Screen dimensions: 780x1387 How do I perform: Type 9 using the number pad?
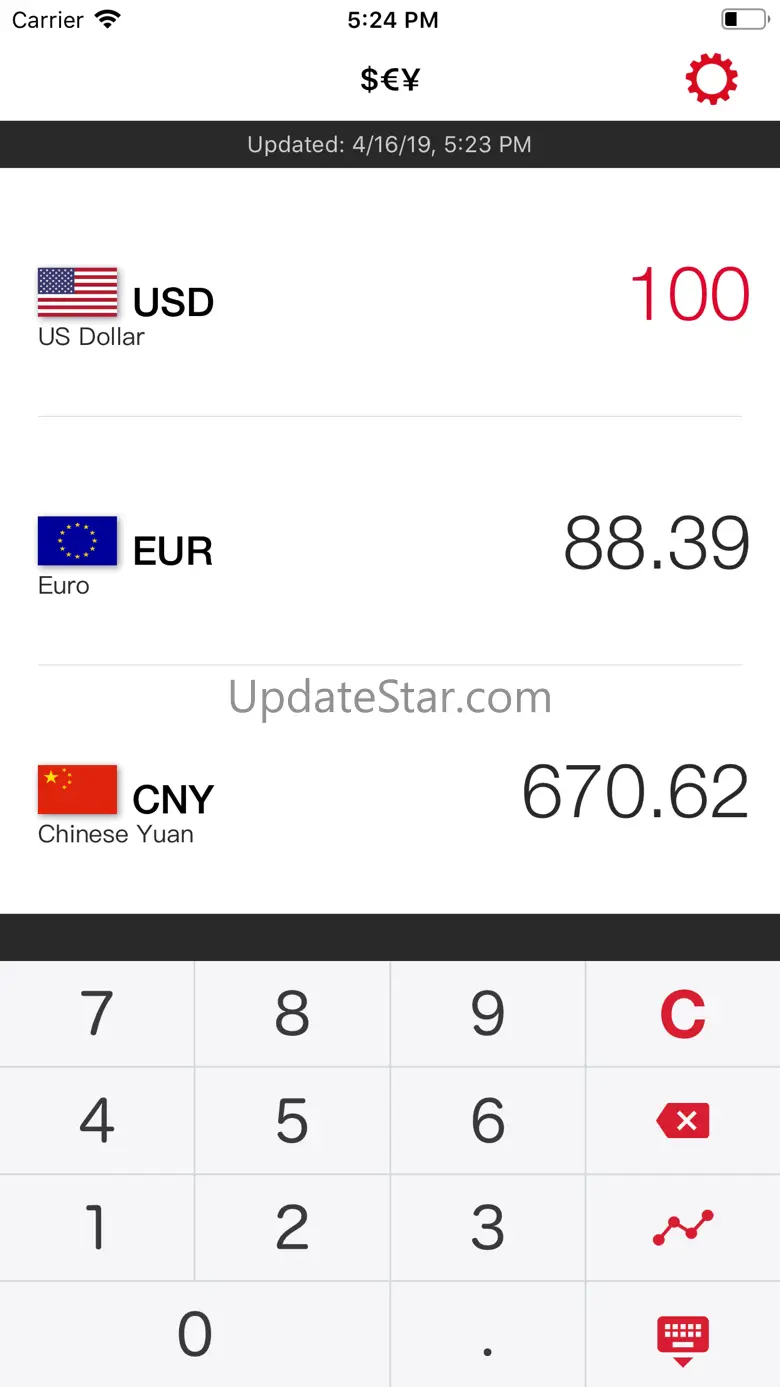tap(488, 1014)
